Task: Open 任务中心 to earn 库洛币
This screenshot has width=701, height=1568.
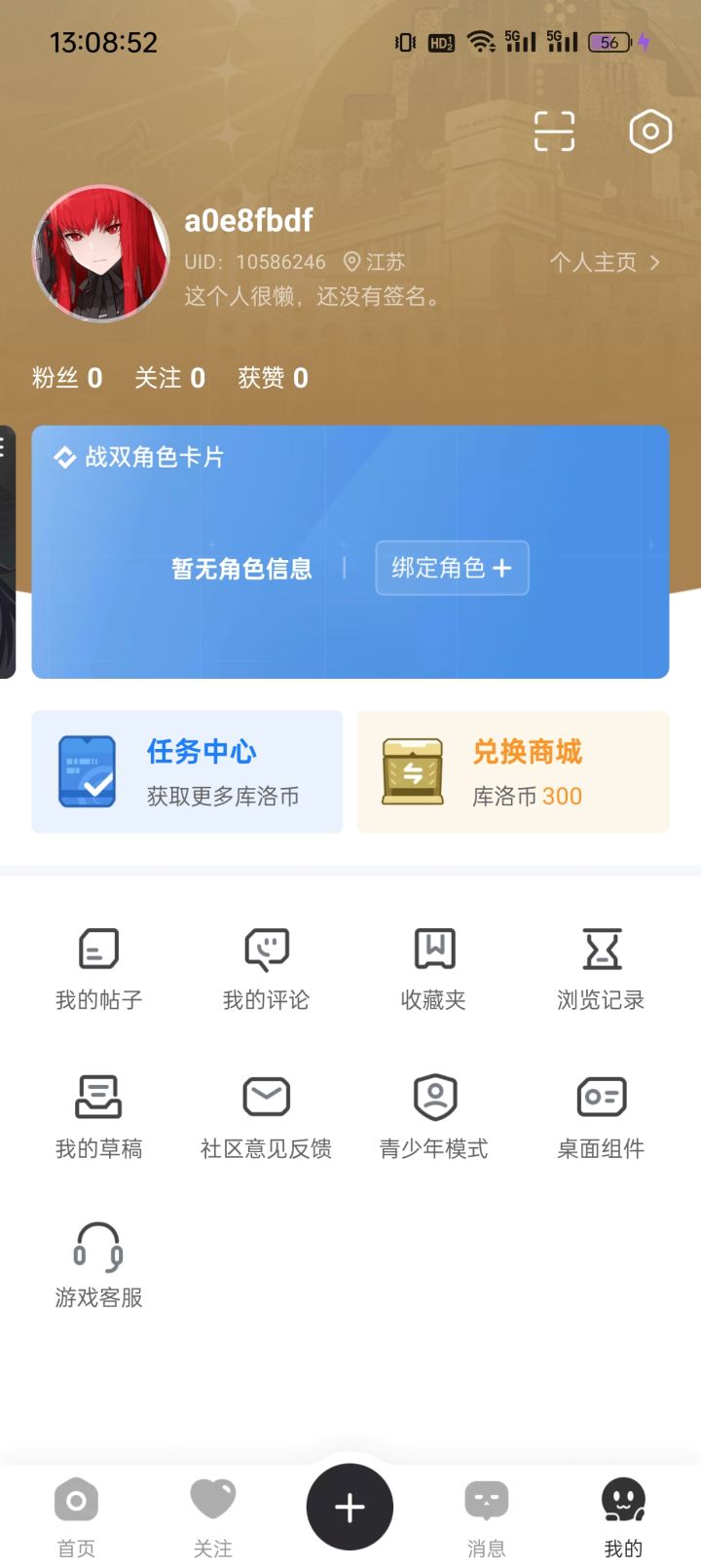Action: tap(187, 771)
